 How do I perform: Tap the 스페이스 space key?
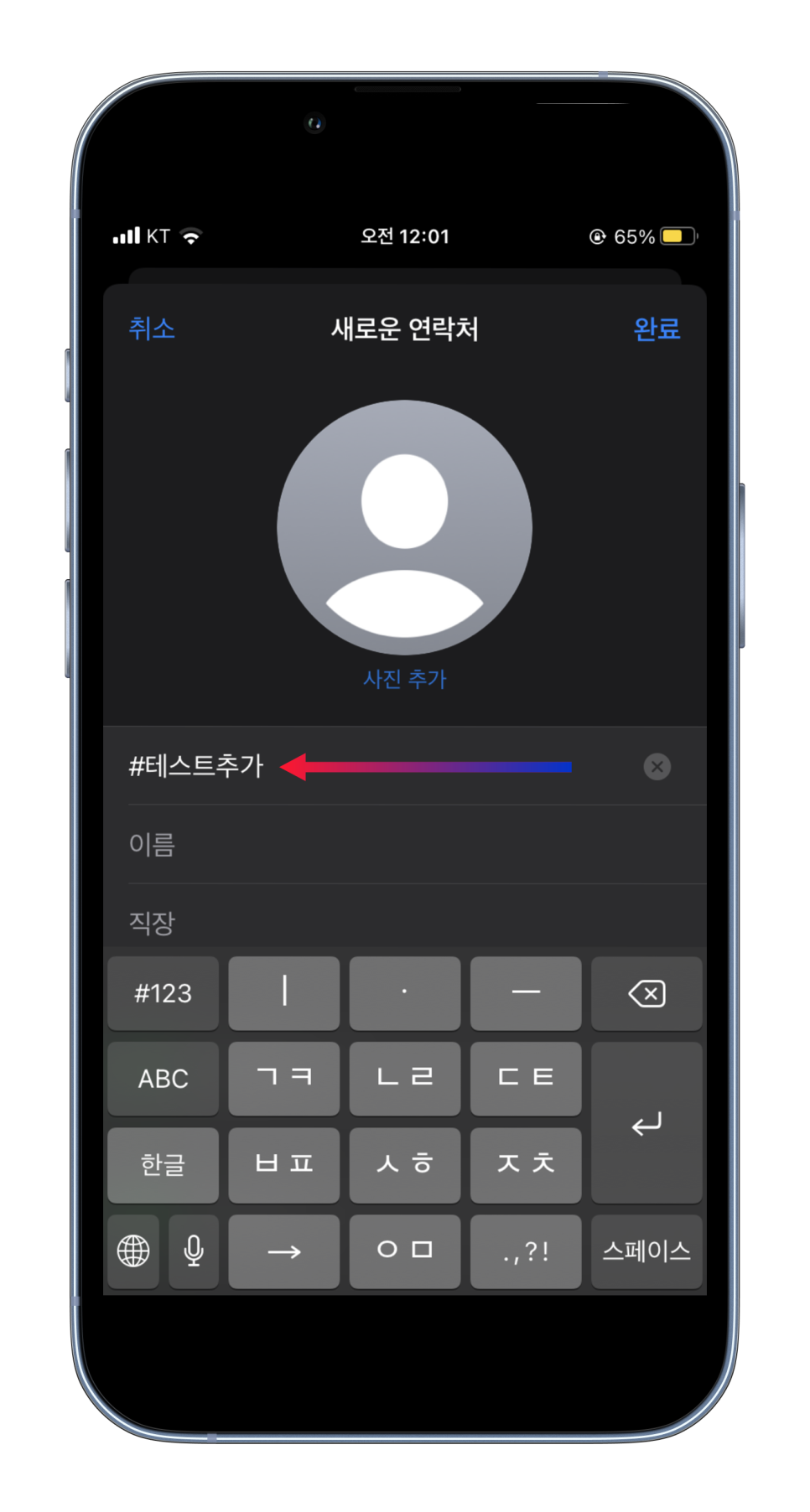pyautogui.click(x=646, y=1251)
